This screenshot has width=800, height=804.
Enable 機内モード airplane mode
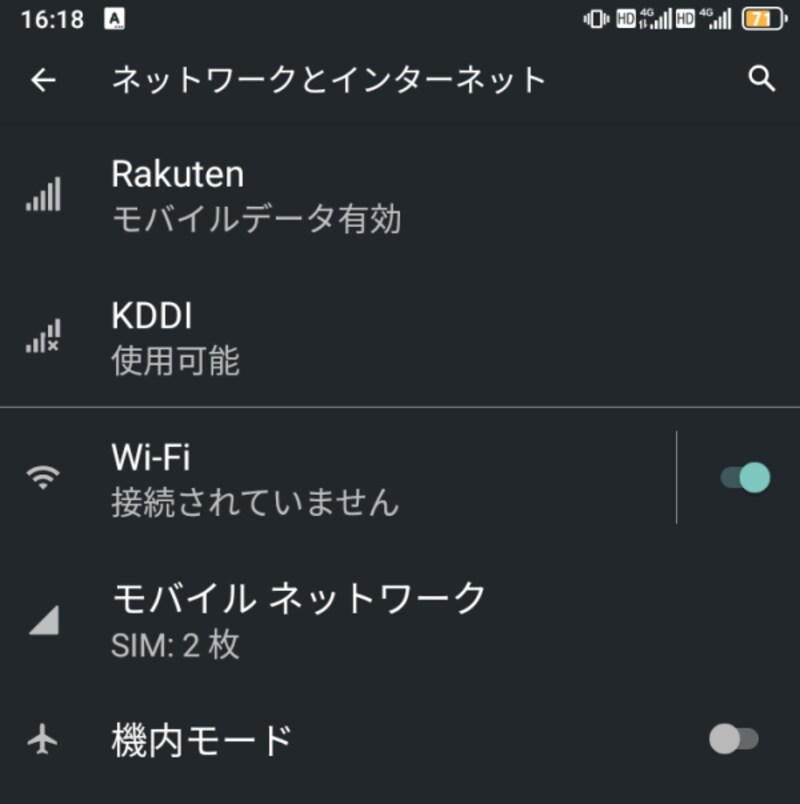coord(734,740)
